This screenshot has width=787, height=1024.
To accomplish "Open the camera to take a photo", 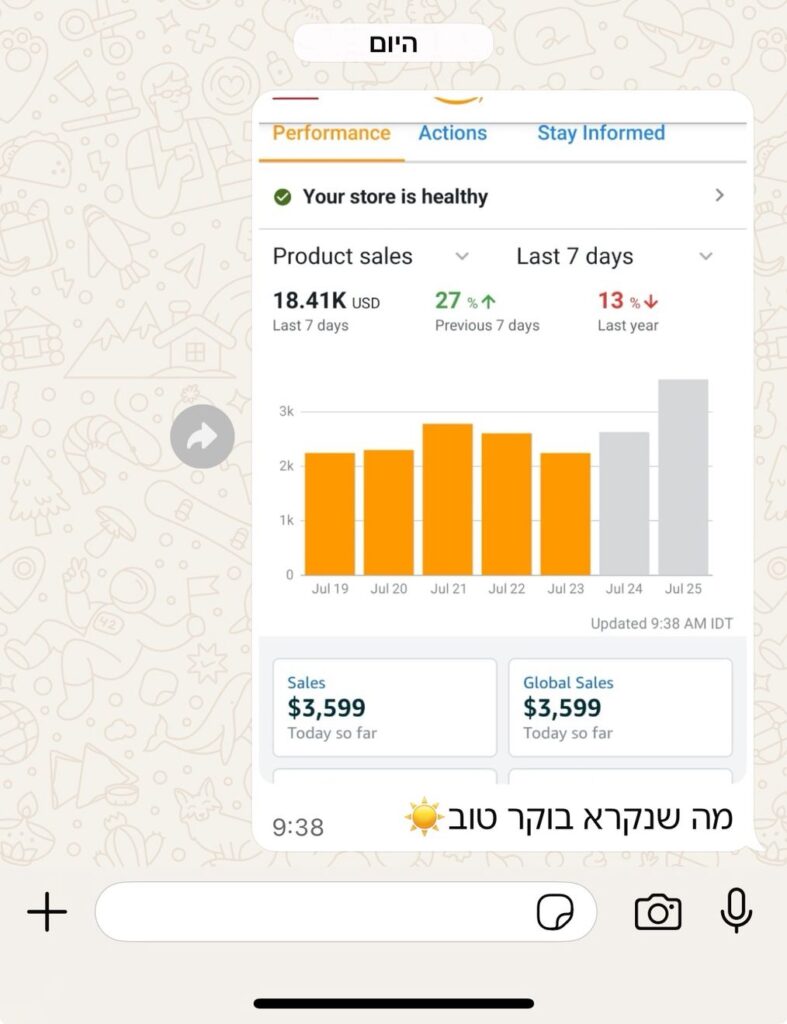I will pos(658,912).
